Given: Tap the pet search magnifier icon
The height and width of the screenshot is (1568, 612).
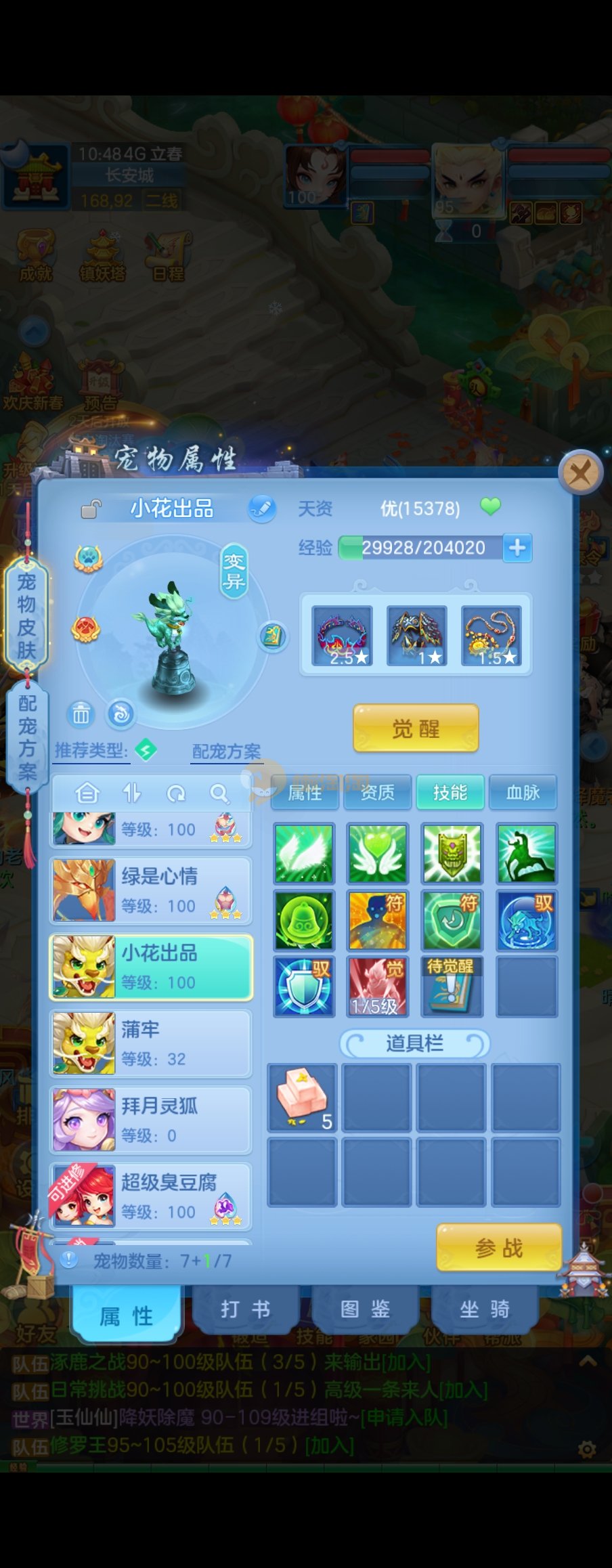Looking at the screenshot, I should [219, 793].
